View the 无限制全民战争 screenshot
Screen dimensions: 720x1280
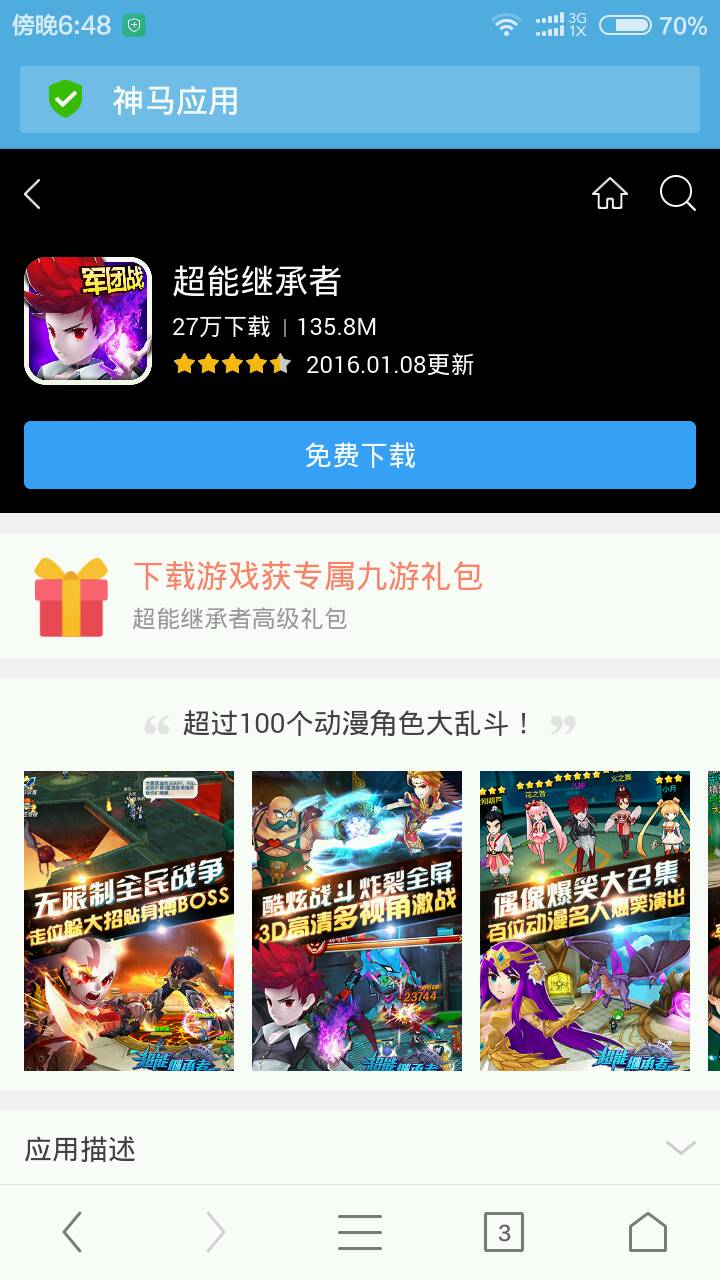click(x=129, y=920)
